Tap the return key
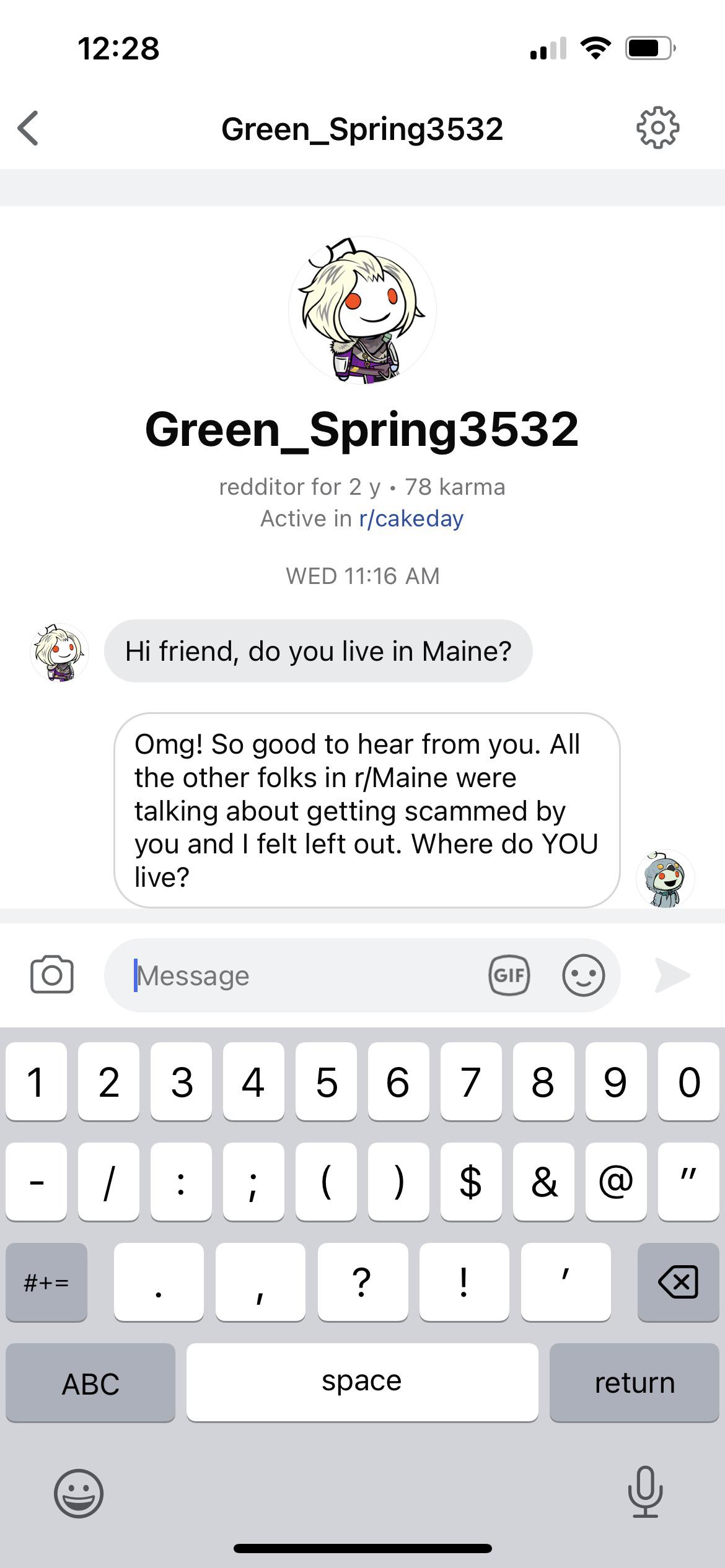This screenshot has height=1568, width=725. pos(634,1382)
